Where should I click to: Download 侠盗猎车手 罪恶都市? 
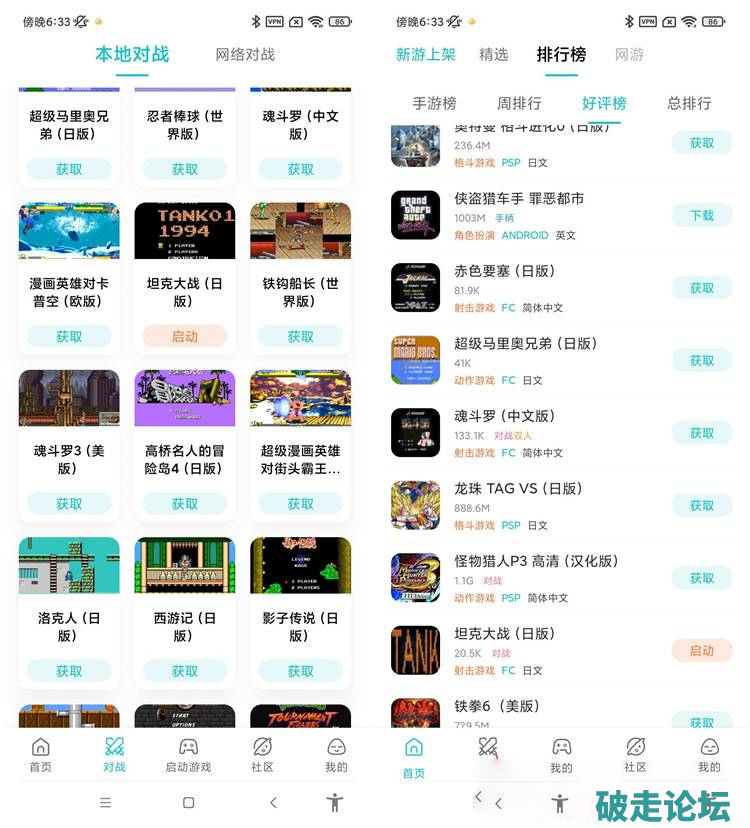(x=702, y=215)
